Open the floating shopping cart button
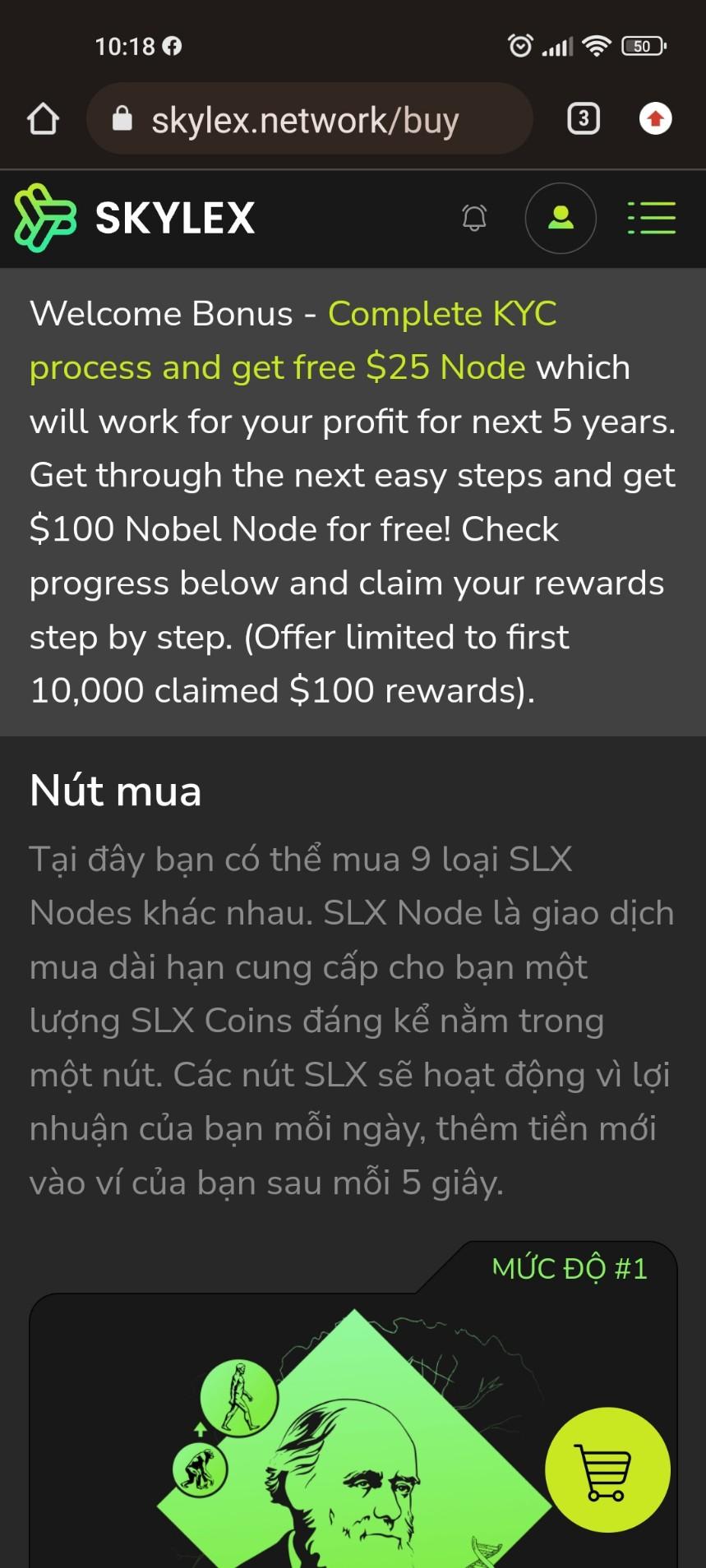The width and height of the screenshot is (706, 1568). (x=607, y=1469)
